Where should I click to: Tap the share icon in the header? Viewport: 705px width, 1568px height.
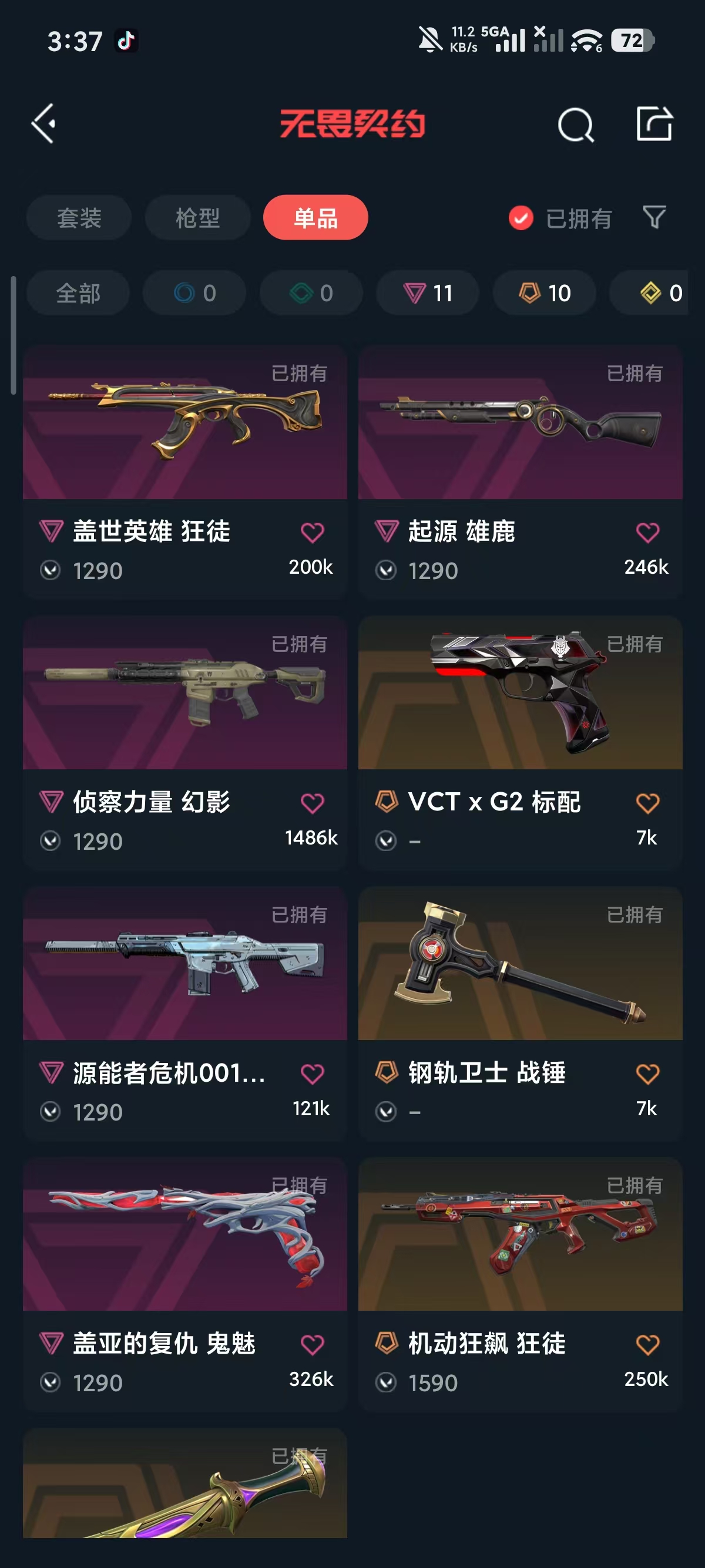pyautogui.click(x=654, y=123)
